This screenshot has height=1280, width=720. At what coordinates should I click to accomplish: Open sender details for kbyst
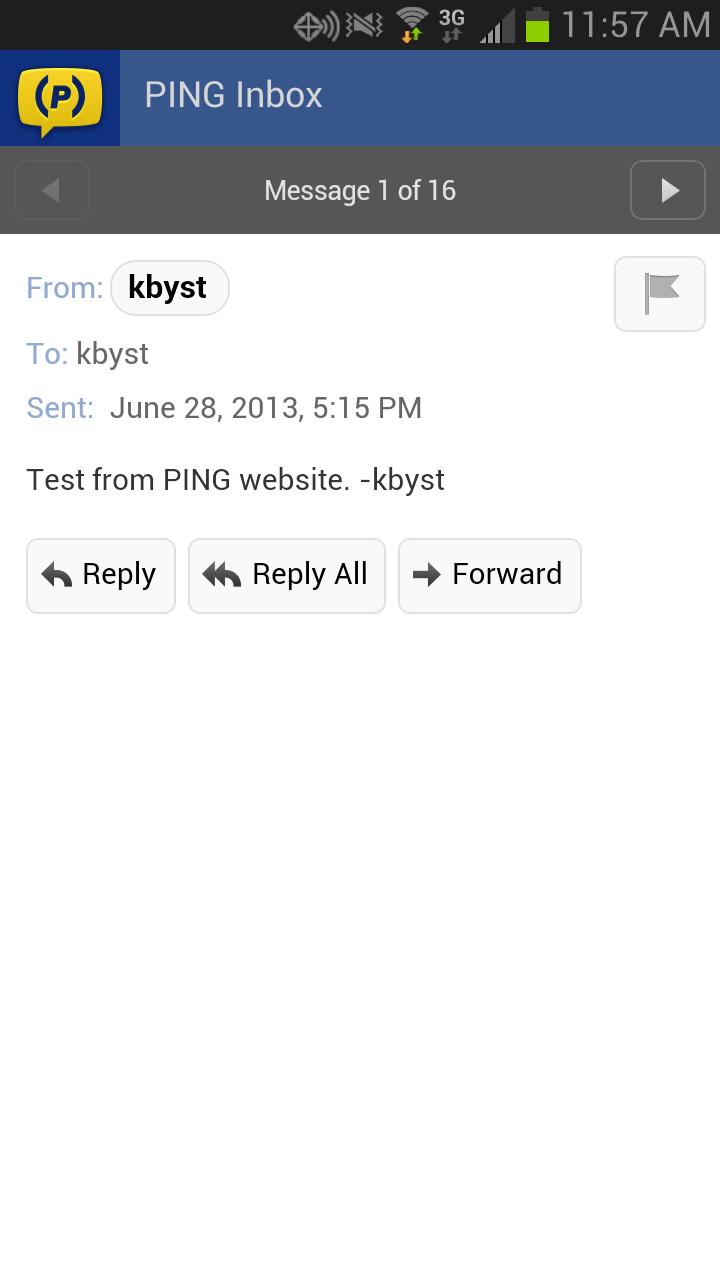[x=169, y=287]
